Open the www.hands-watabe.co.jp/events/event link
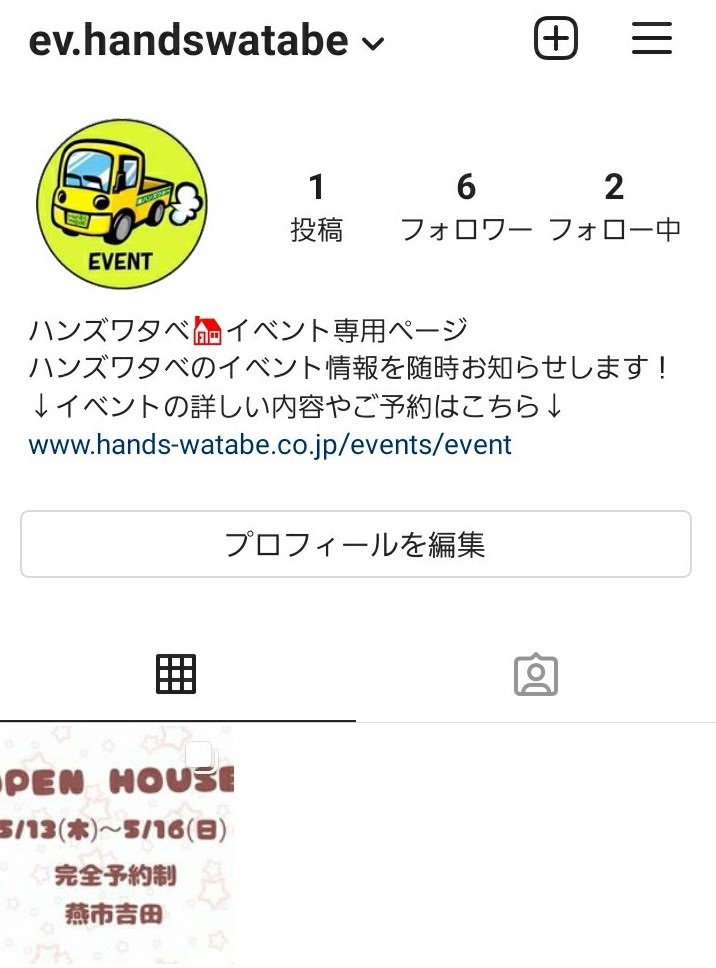This screenshot has height=968, width=716. (270, 444)
